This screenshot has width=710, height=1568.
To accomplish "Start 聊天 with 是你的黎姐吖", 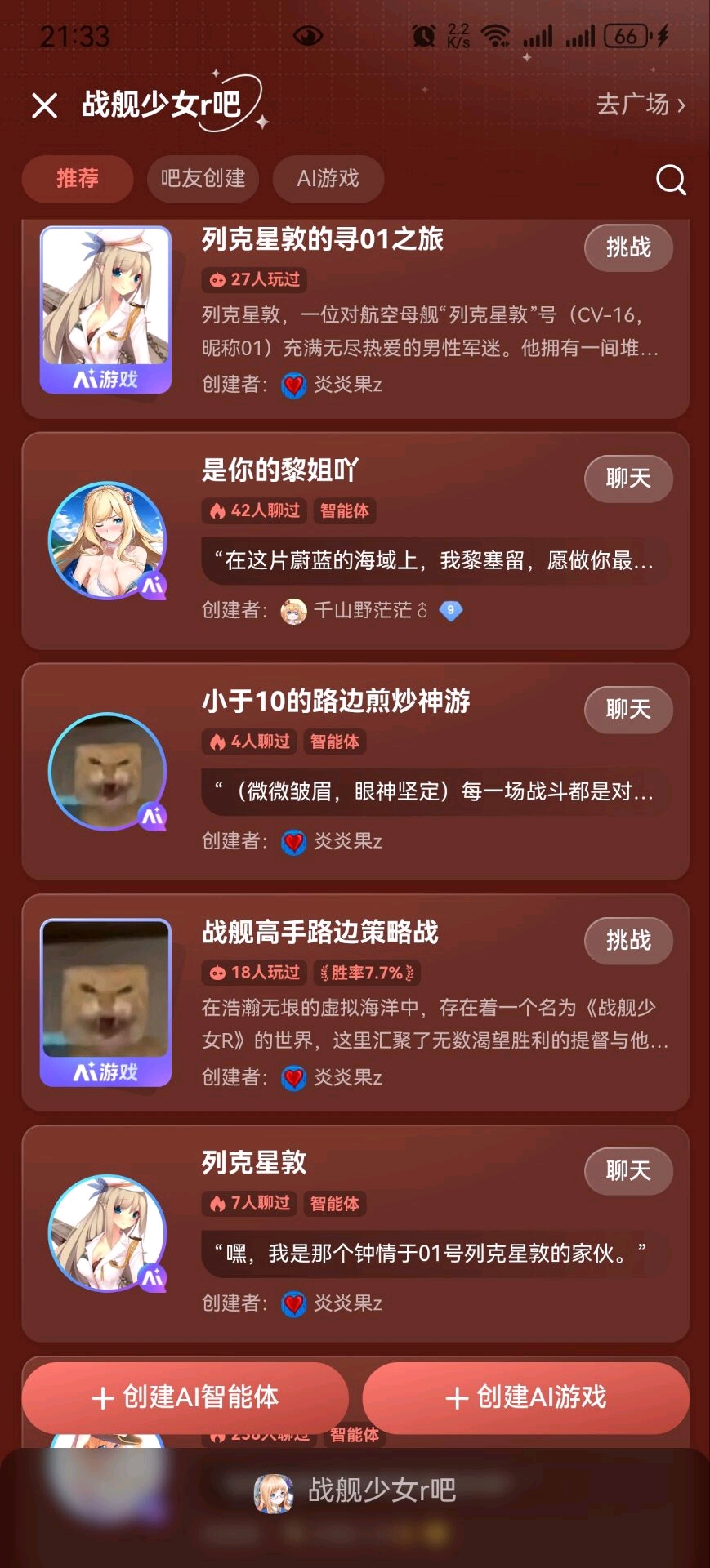I will (x=627, y=479).
